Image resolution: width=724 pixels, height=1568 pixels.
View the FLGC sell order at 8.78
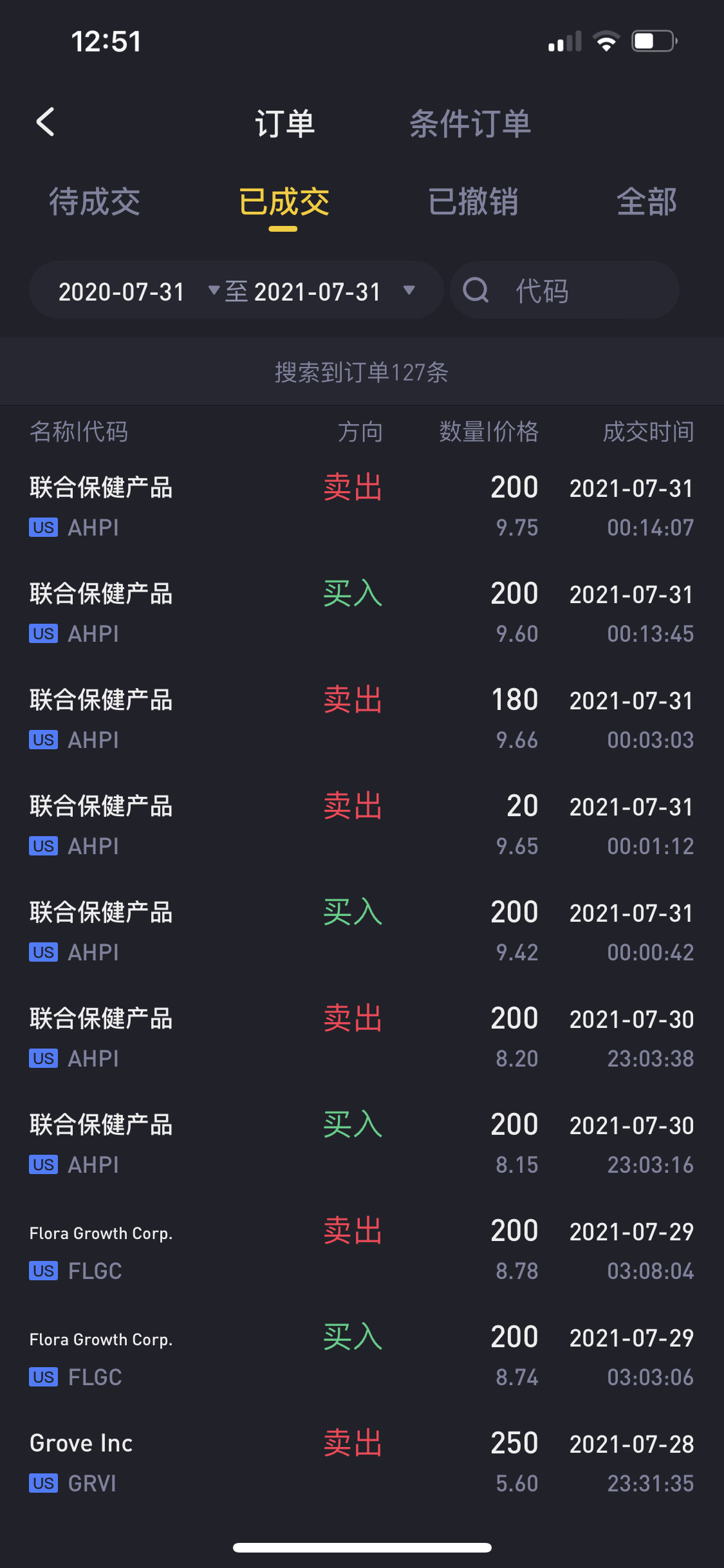pyautogui.click(x=362, y=1250)
